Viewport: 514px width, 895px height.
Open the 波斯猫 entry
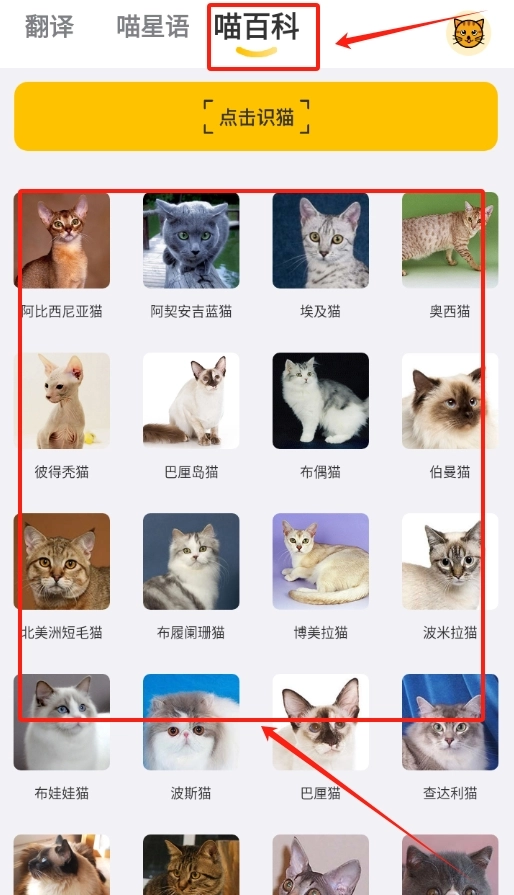pos(191,737)
